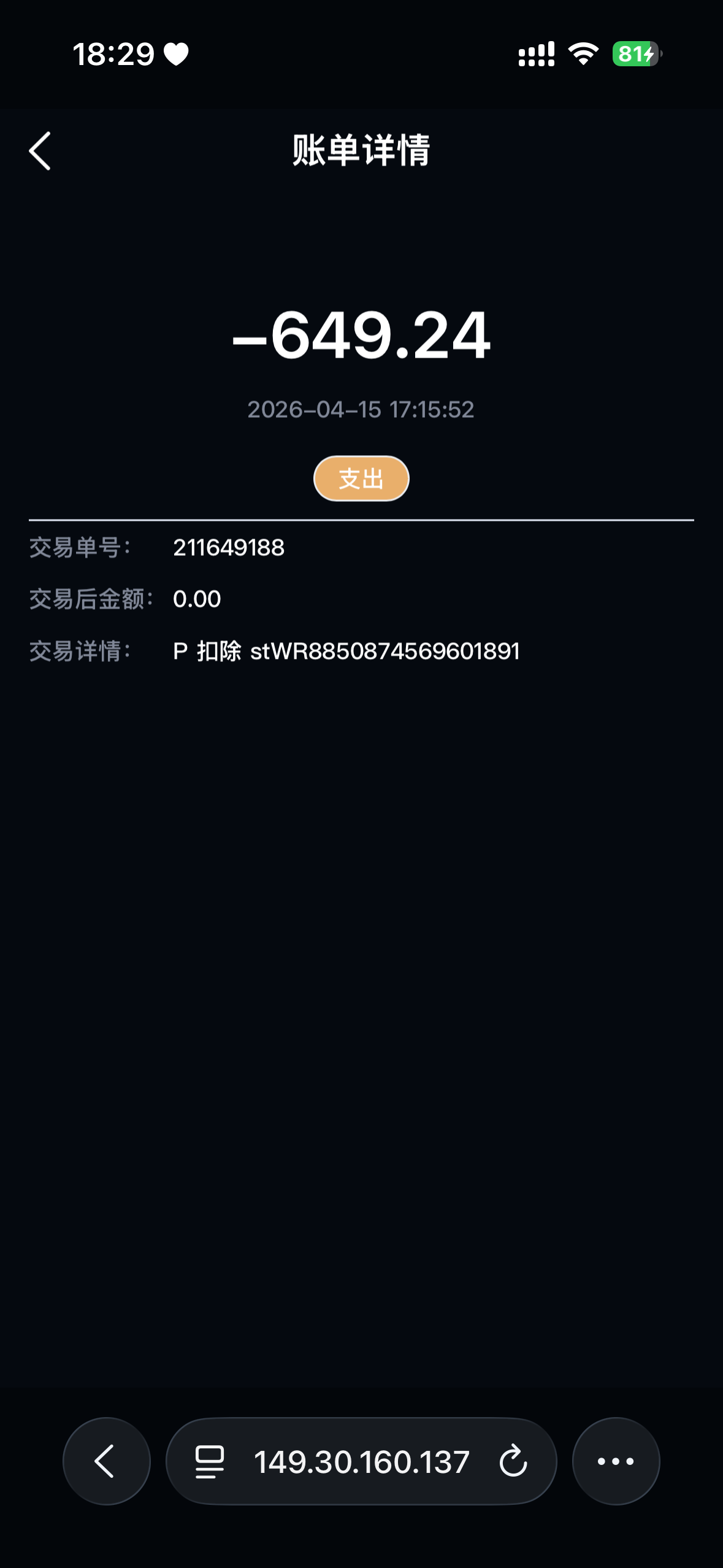The height and width of the screenshot is (1568, 723).
Task: Go back from the 账单详情 page
Action: 40,151
